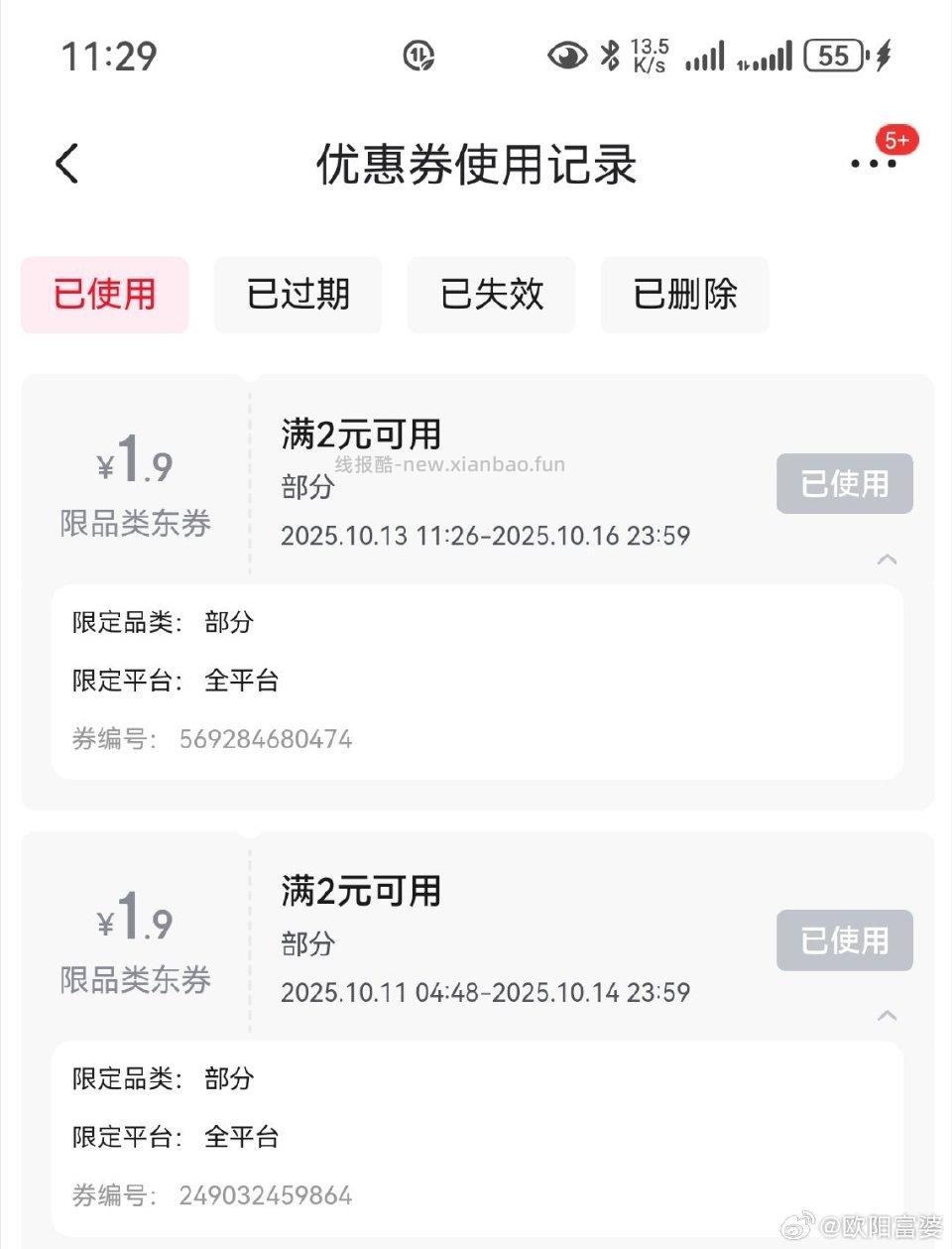This screenshot has height=1249, width=952.
Task: Tap the circular app icon in the status bar
Action: pos(420,57)
